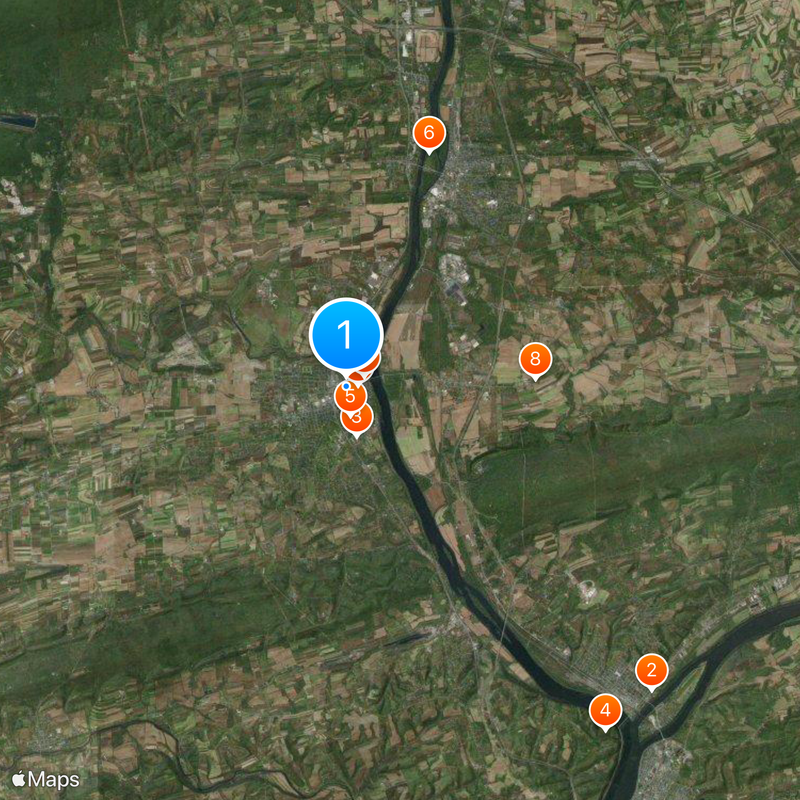This screenshot has height=800, width=800.
Task: Select the blue map pin numbered 1
Action: coord(346,335)
